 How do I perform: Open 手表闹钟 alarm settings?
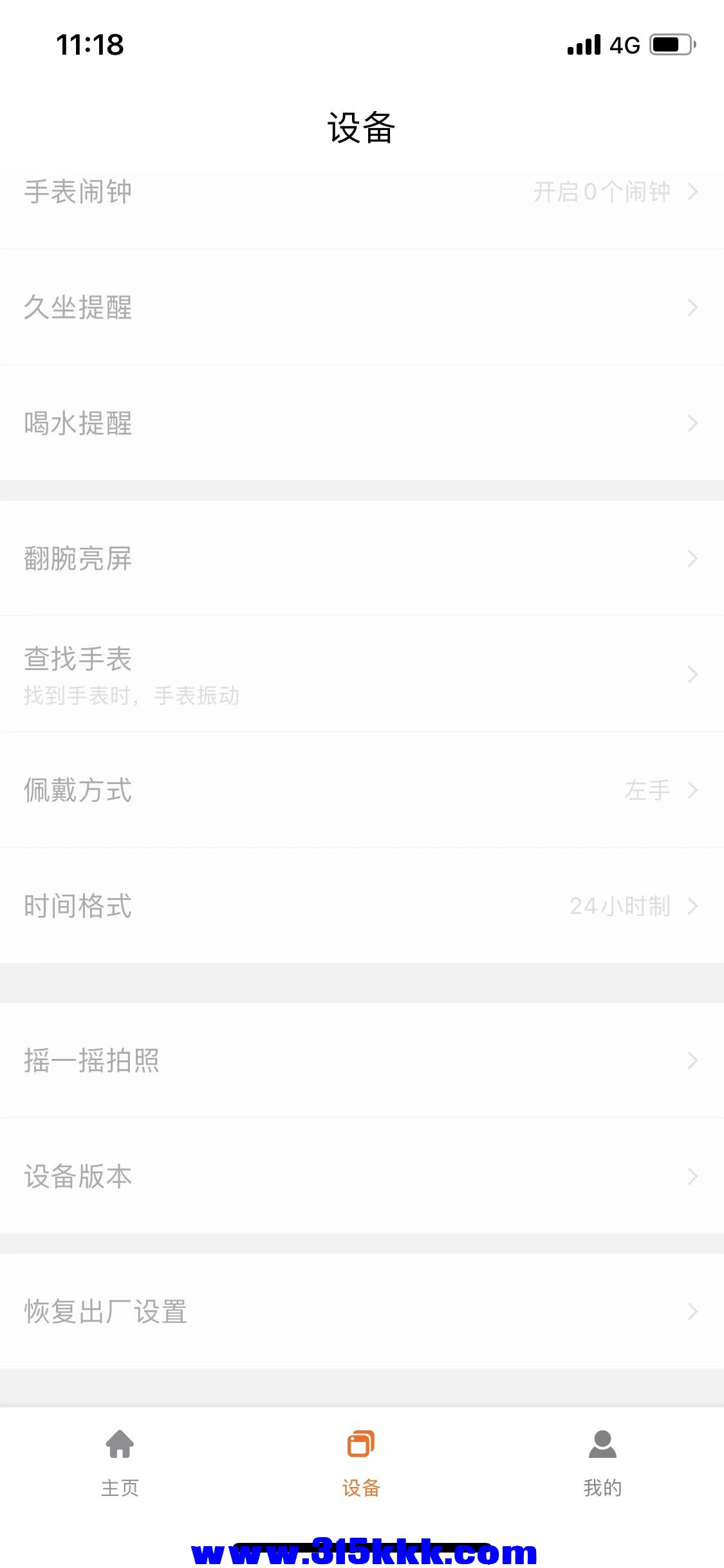[x=362, y=191]
